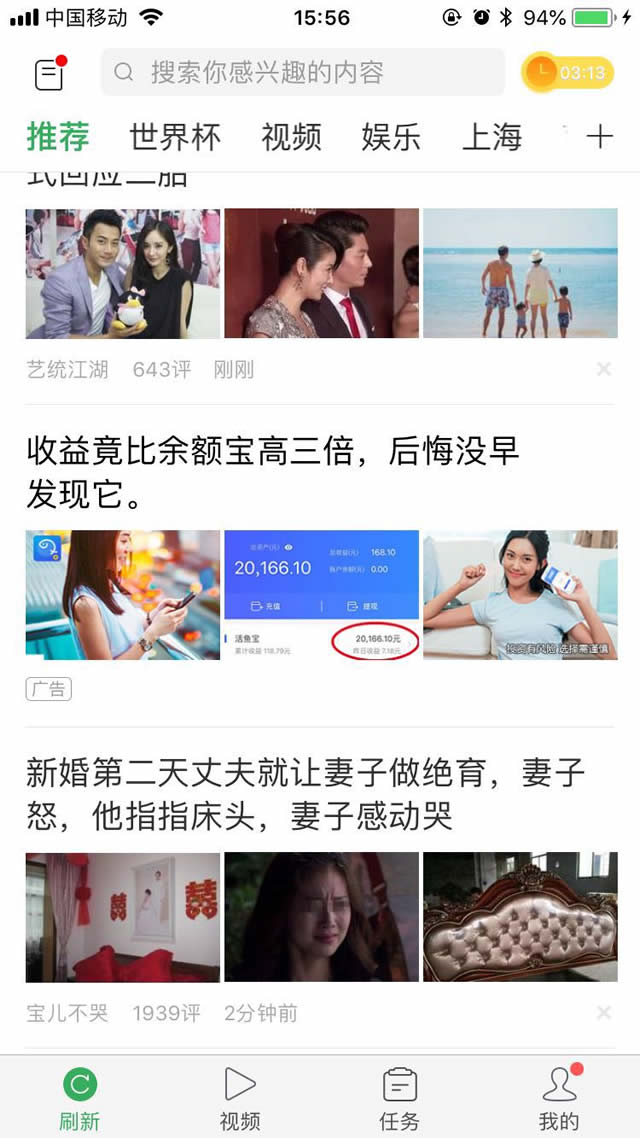Viewport: 640px width, 1138px height.
Task: Open the 03:13 timer reward button
Action: [x=568, y=72]
